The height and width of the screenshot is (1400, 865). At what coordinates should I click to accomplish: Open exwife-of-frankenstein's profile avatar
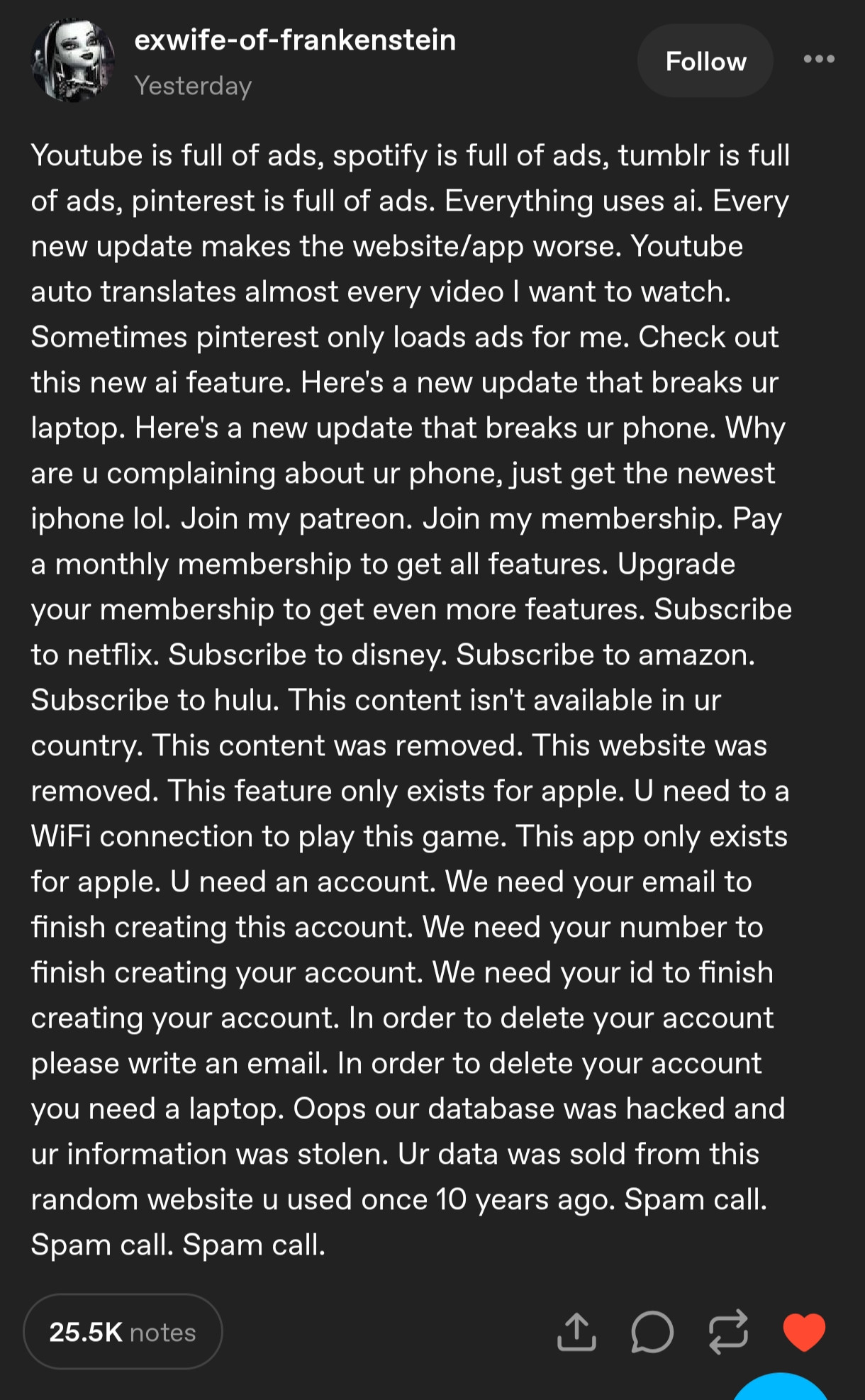[72, 61]
